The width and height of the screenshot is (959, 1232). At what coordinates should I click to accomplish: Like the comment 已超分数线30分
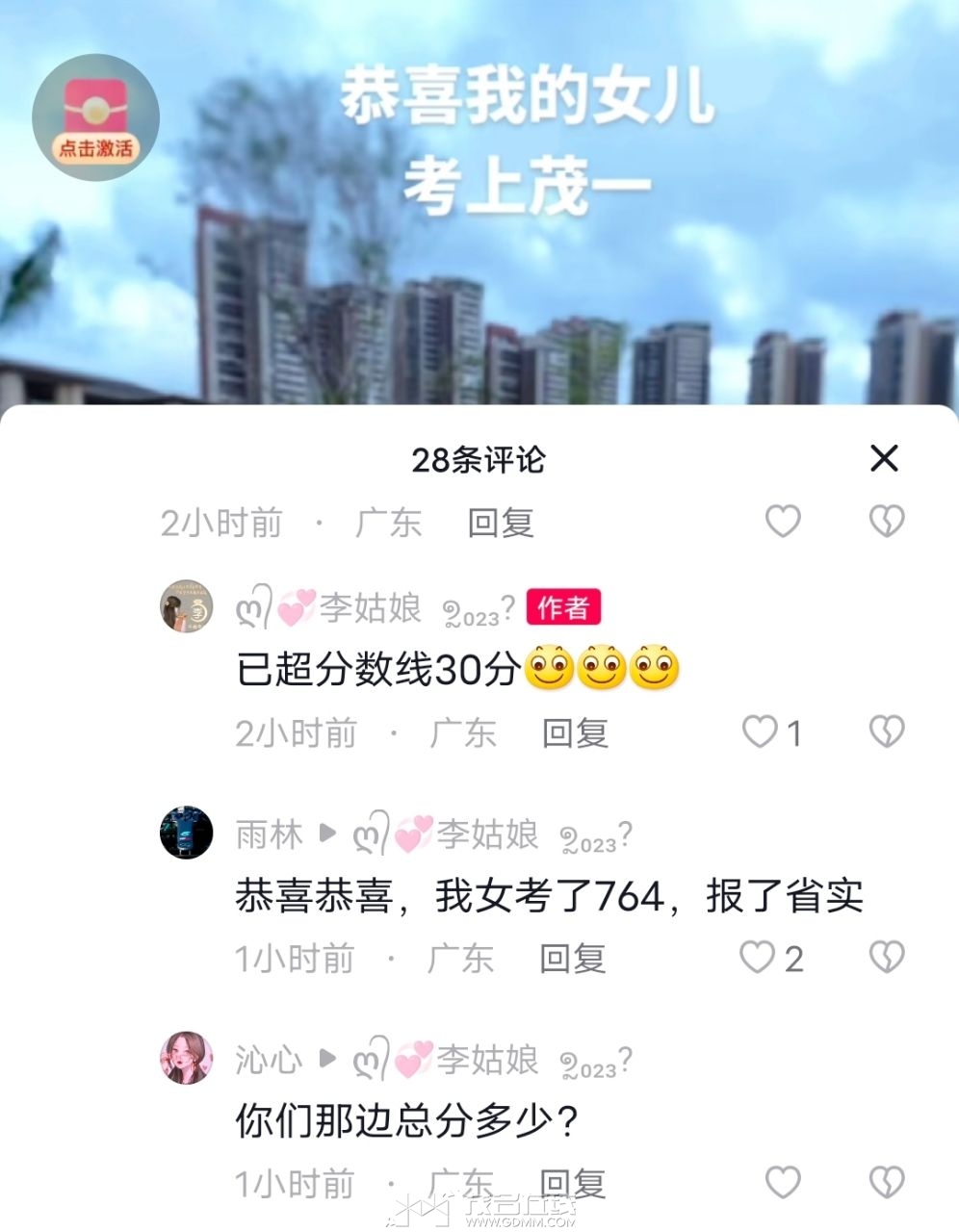click(x=760, y=732)
